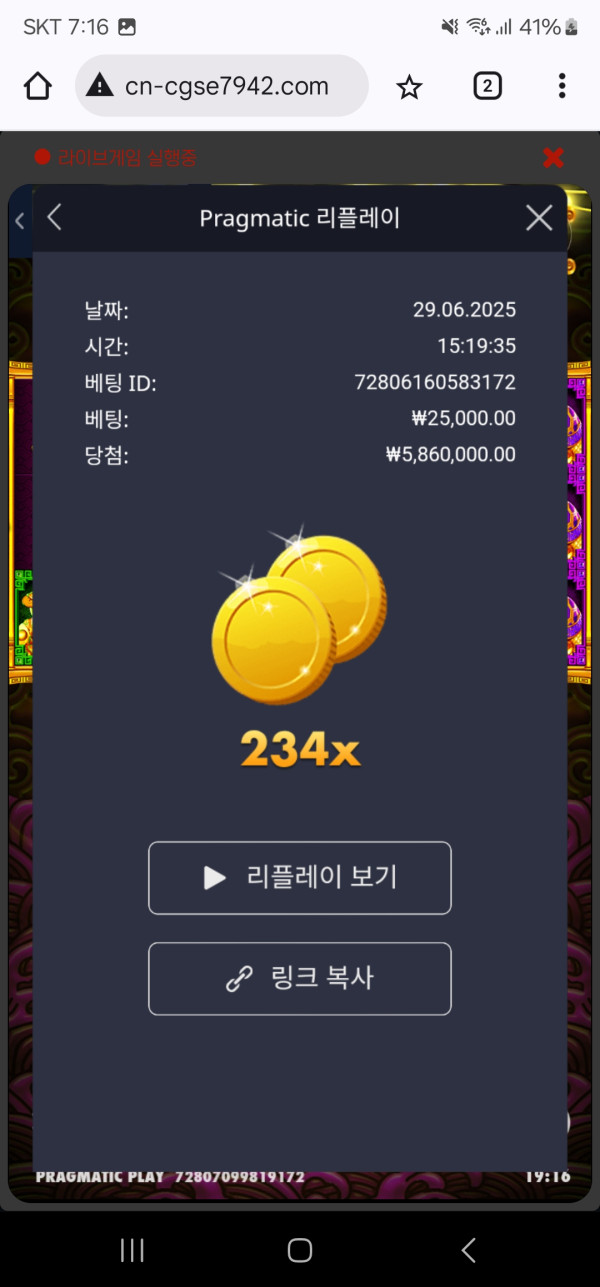Open the recent apps view

coord(132,1249)
